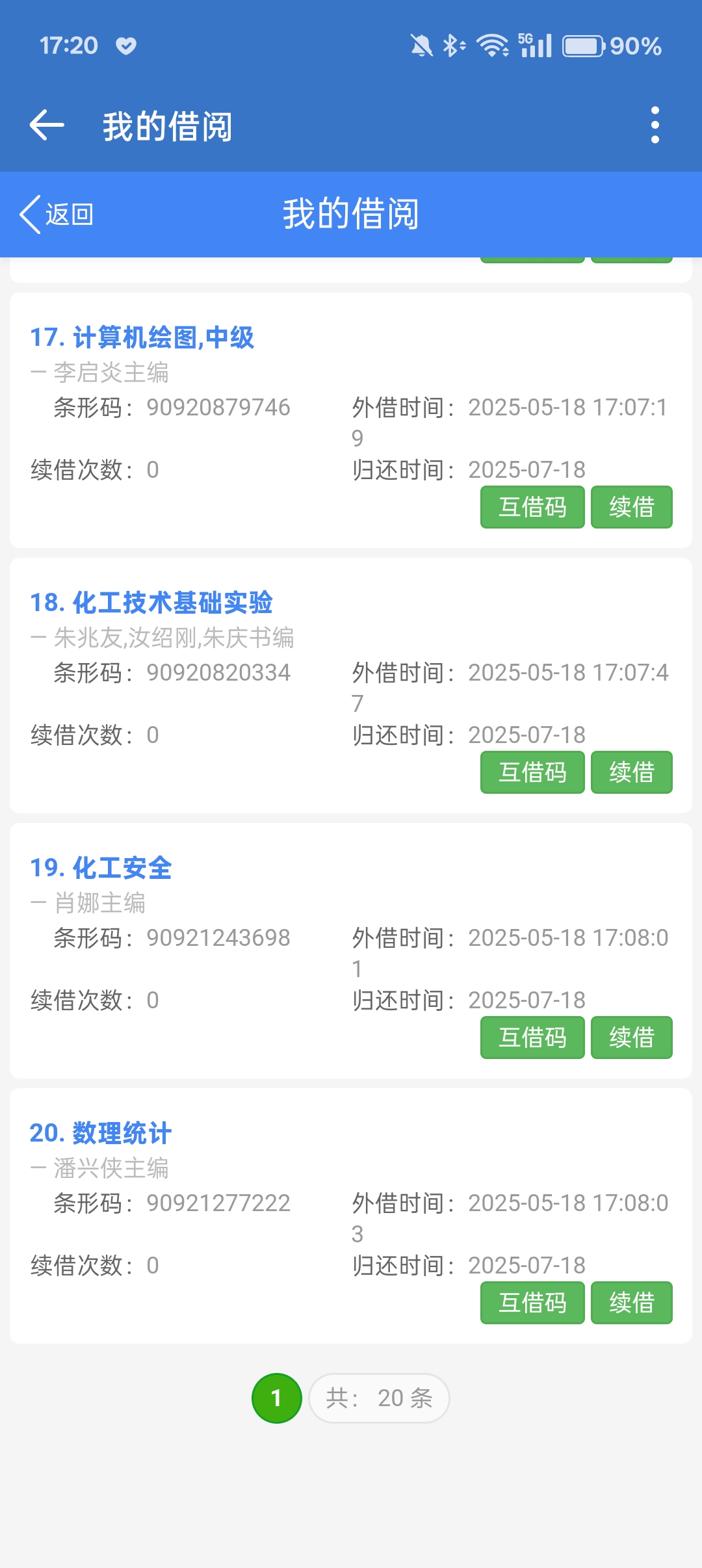The height and width of the screenshot is (1568, 702).
Task: Show 互借码 for 化工技术基础实验
Action: (532, 772)
